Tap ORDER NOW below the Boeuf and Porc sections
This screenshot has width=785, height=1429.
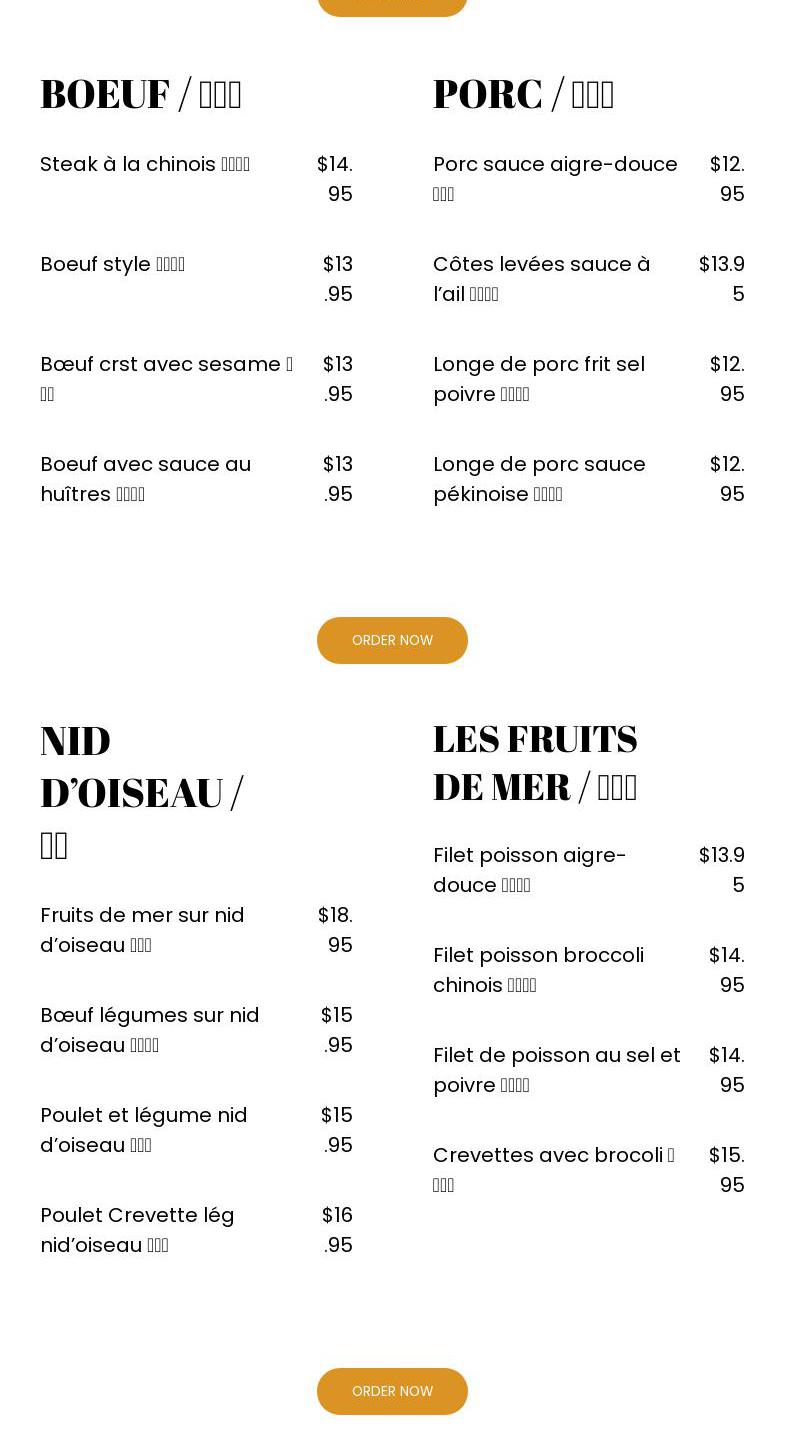point(392,640)
